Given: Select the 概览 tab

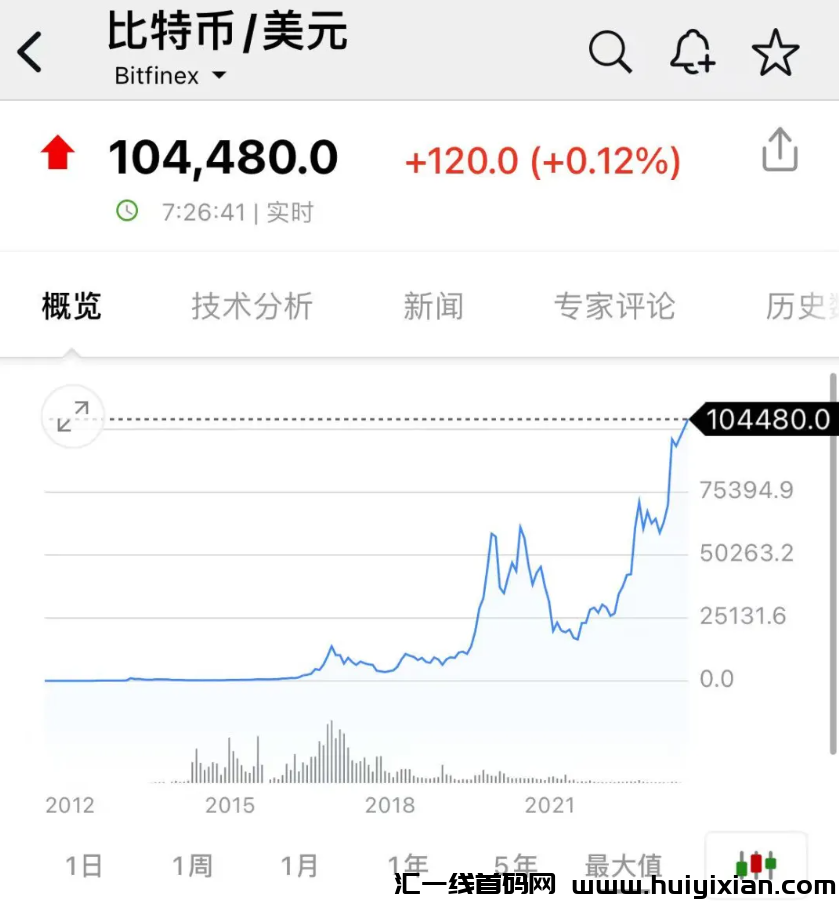Looking at the screenshot, I should 70,307.
